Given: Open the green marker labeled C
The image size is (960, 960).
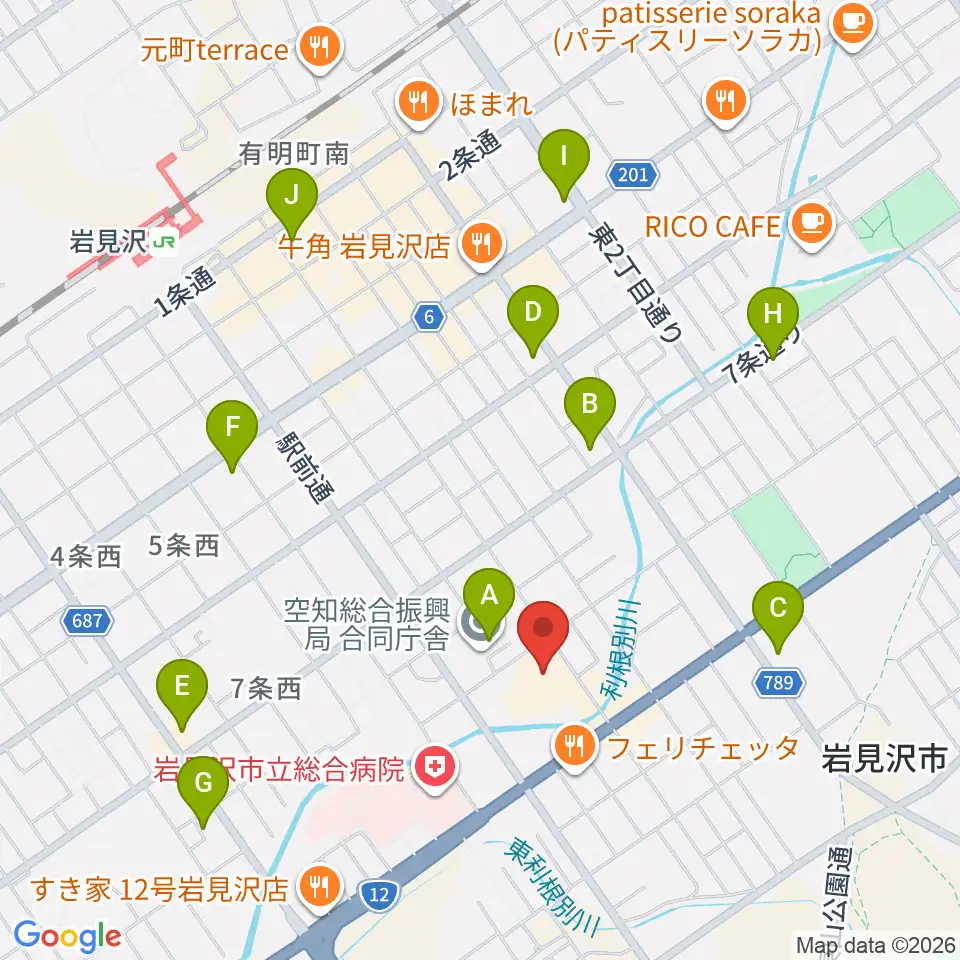Looking at the screenshot, I should coord(778,617).
